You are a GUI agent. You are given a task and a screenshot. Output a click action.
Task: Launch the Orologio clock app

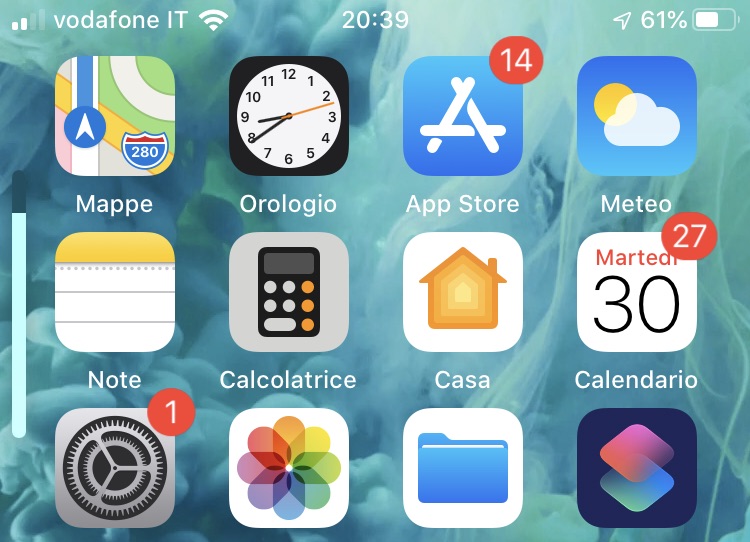[x=289, y=116]
